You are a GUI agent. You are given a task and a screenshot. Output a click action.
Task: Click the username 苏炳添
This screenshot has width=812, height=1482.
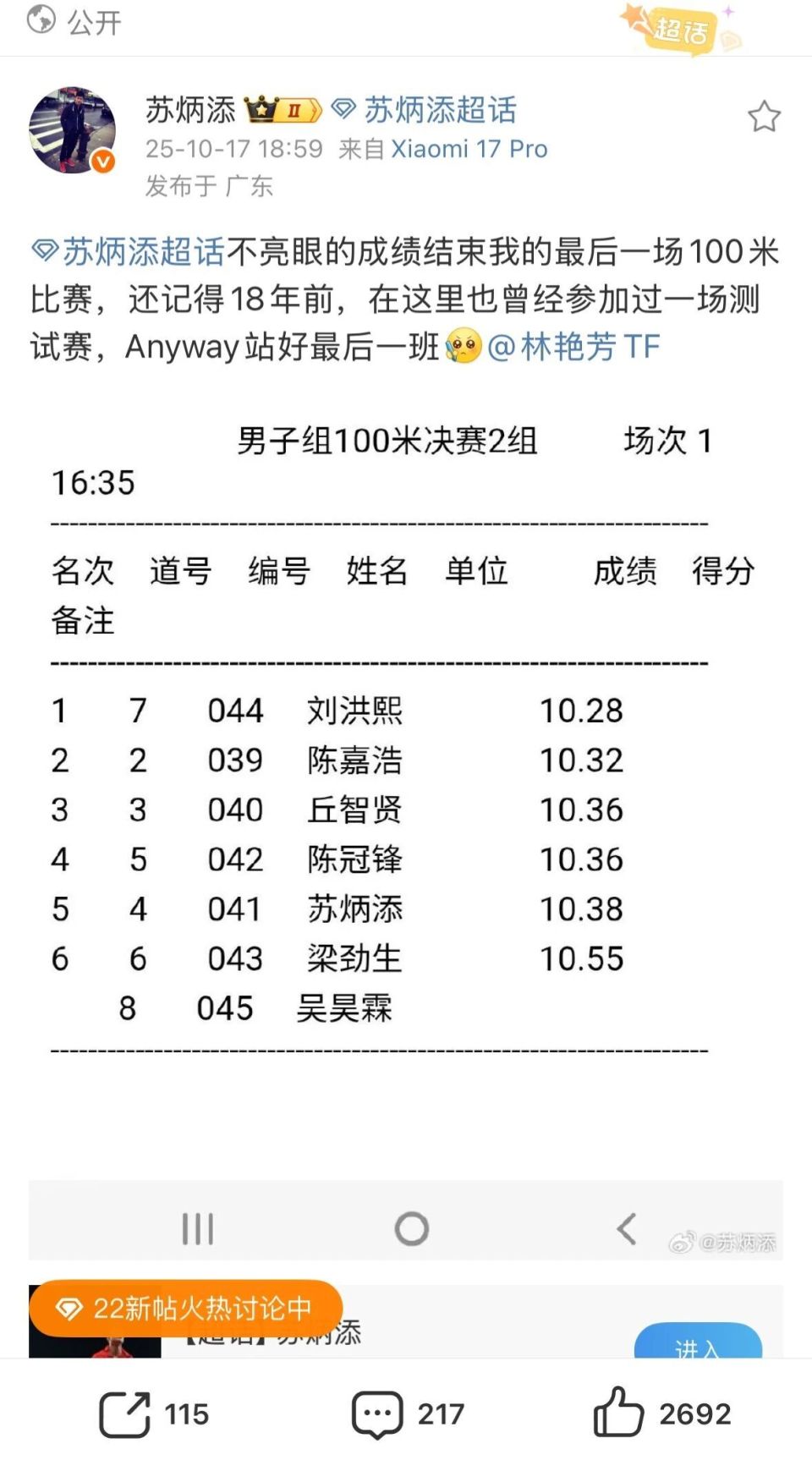(x=191, y=109)
